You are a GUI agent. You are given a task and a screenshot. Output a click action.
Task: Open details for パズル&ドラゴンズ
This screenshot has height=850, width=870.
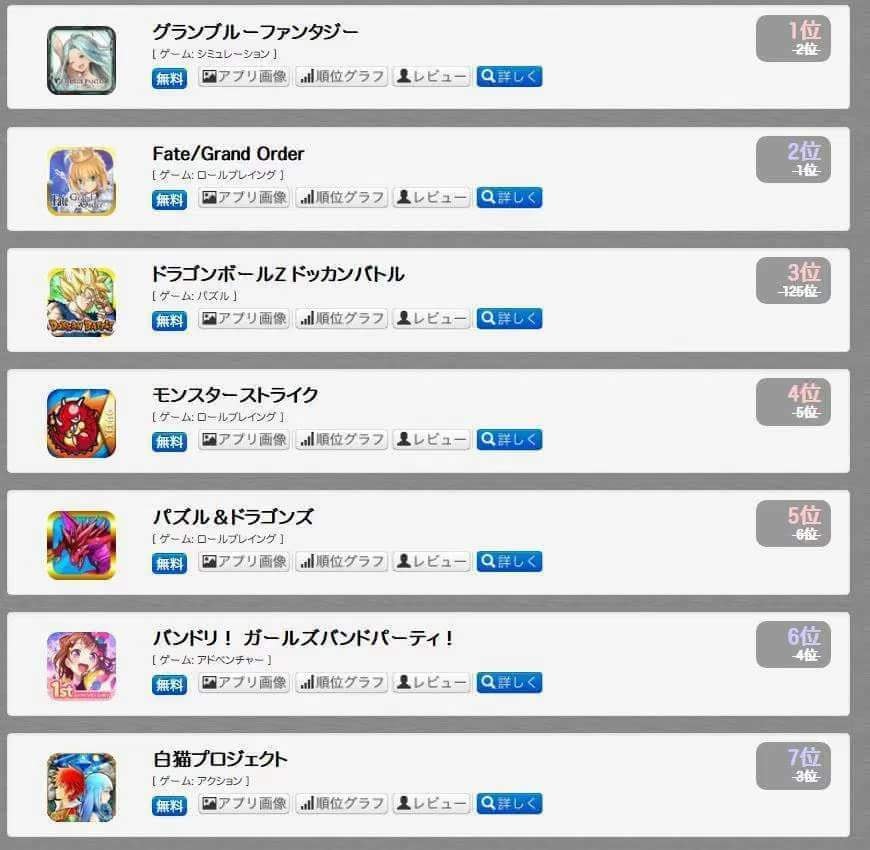coord(509,562)
